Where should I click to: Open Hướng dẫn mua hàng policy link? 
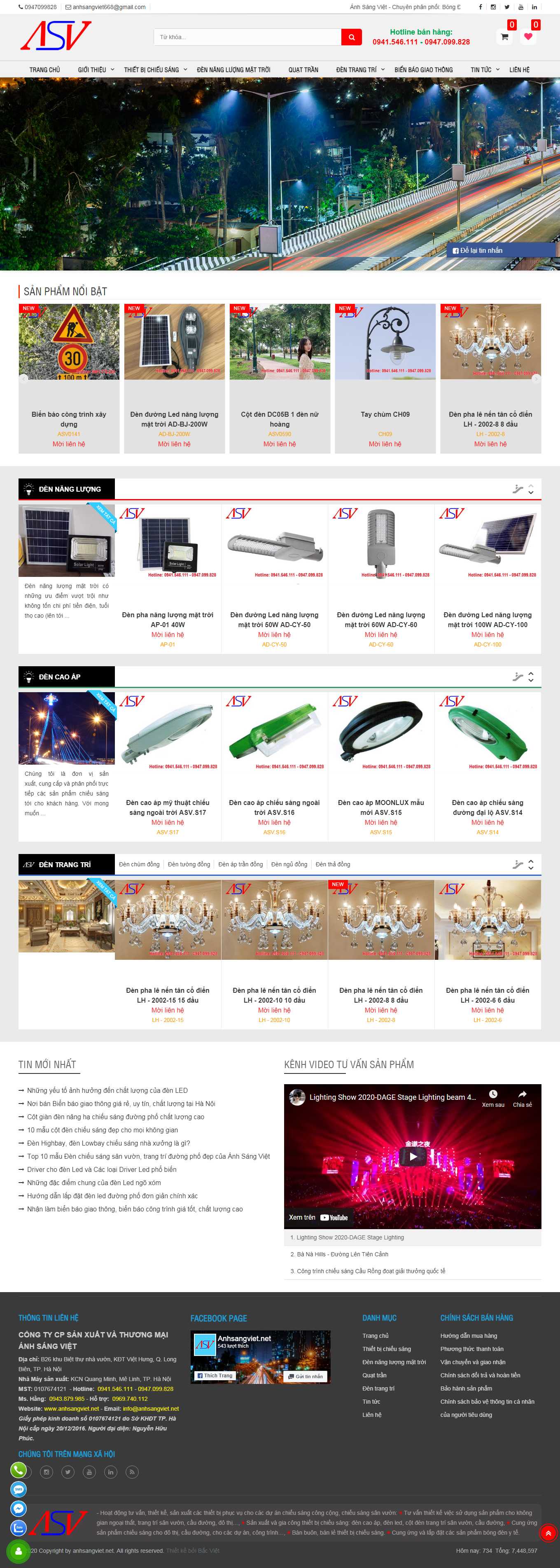(468, 1335)
